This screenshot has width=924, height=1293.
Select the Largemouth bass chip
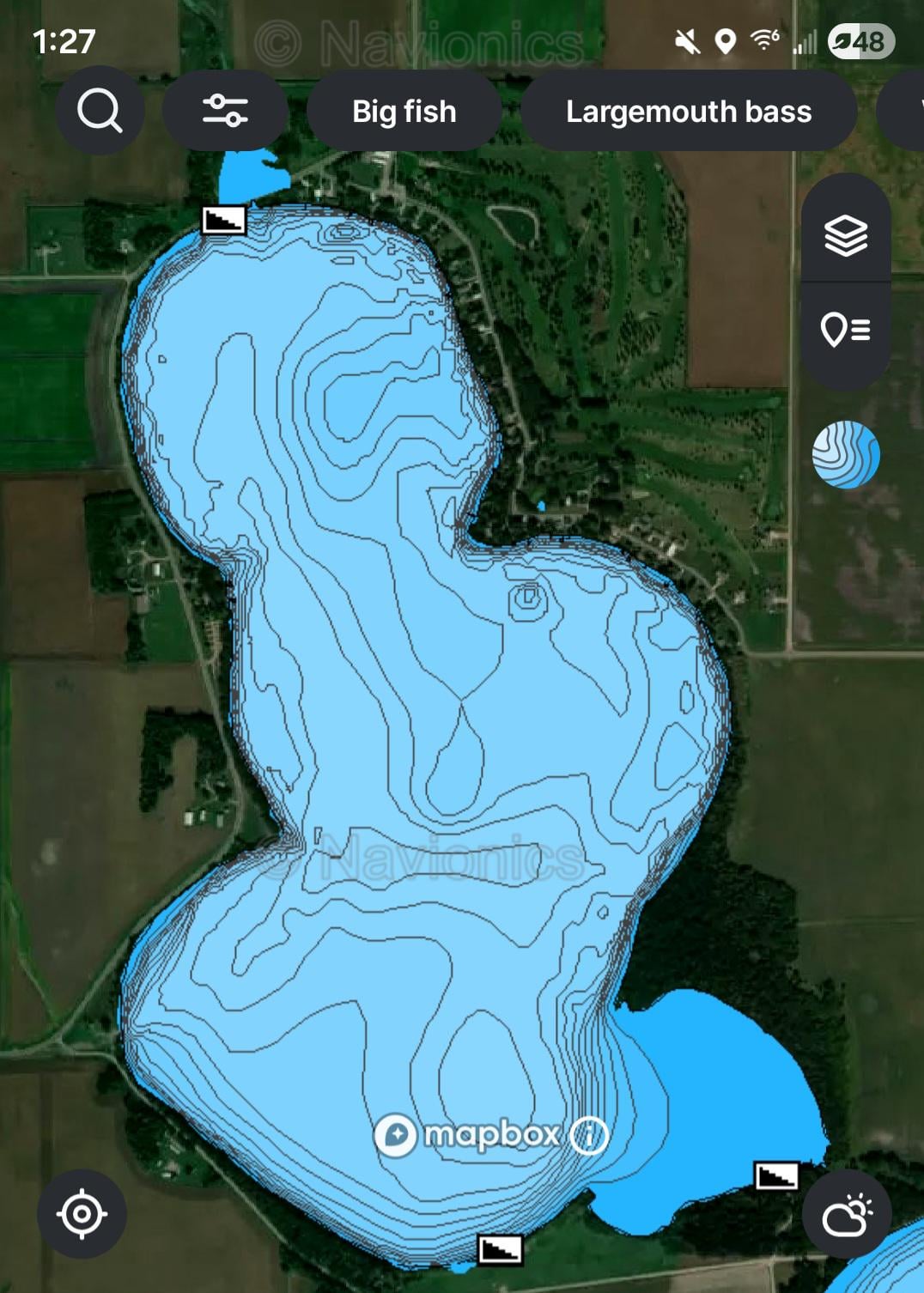688,112
